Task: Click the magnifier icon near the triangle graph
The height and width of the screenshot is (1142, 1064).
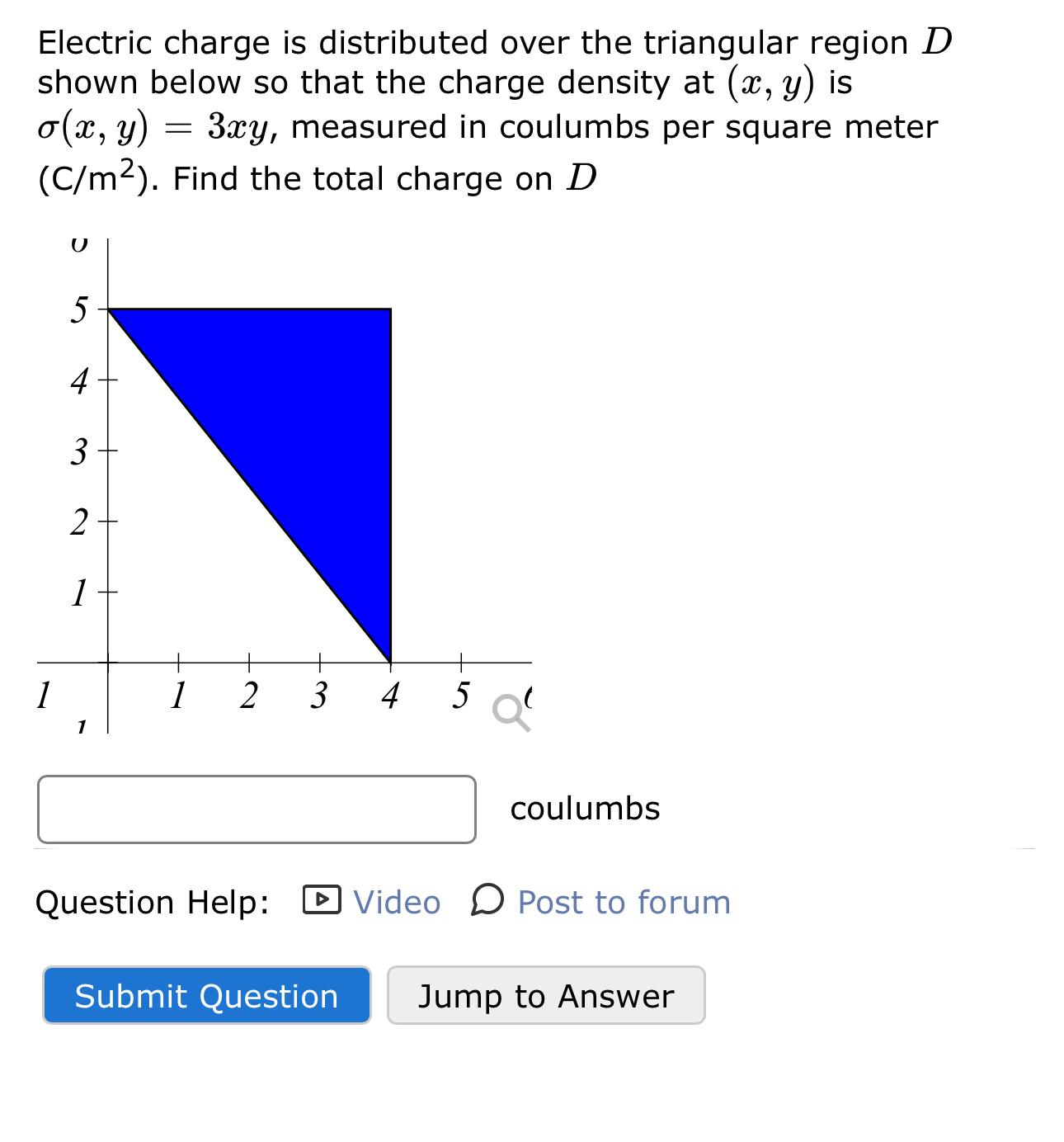Action: pyautogui.click(x=509, y=710)
